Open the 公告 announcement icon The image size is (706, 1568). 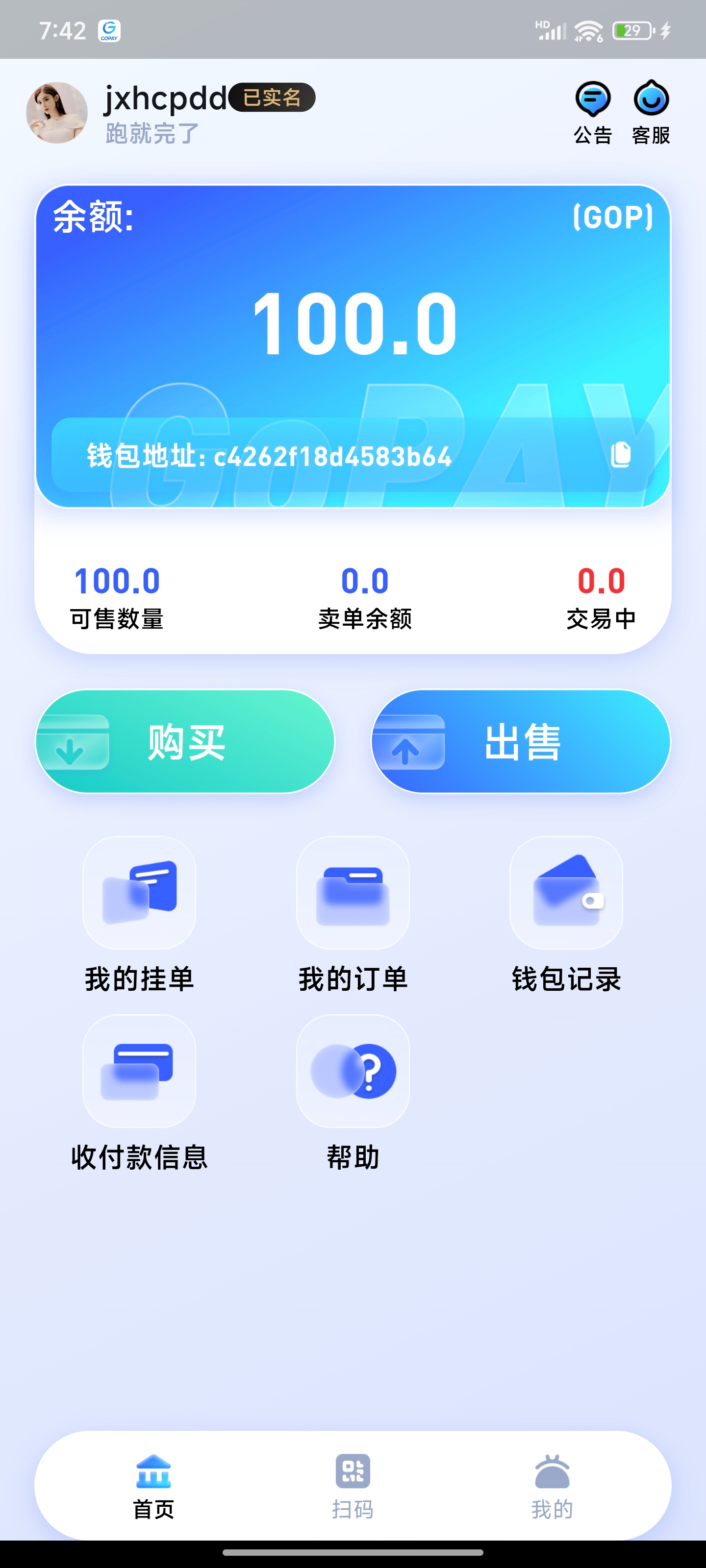[592, 101]
